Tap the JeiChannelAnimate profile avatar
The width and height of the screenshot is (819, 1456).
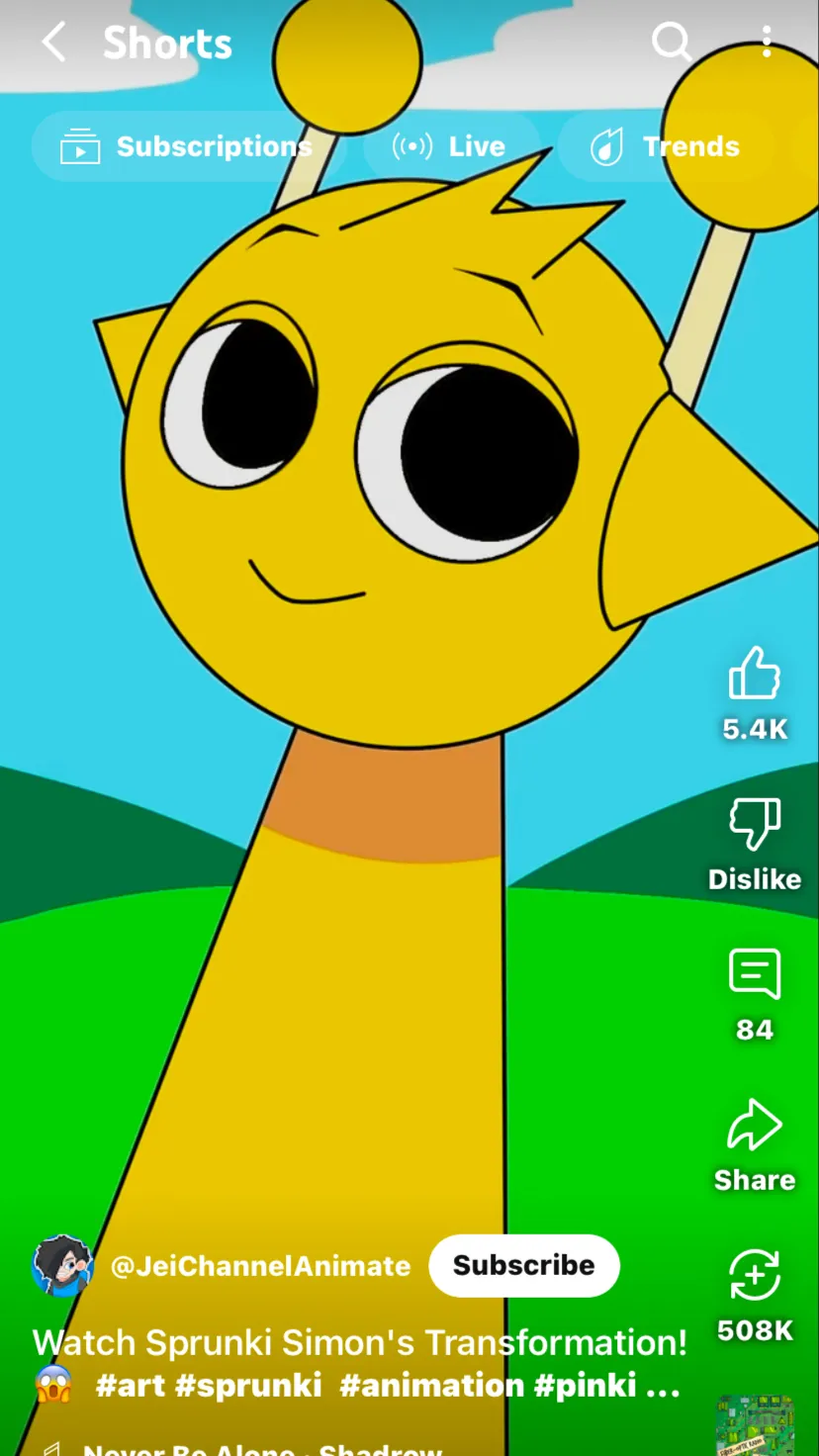pyautogui.click(x=62, y=1265)
